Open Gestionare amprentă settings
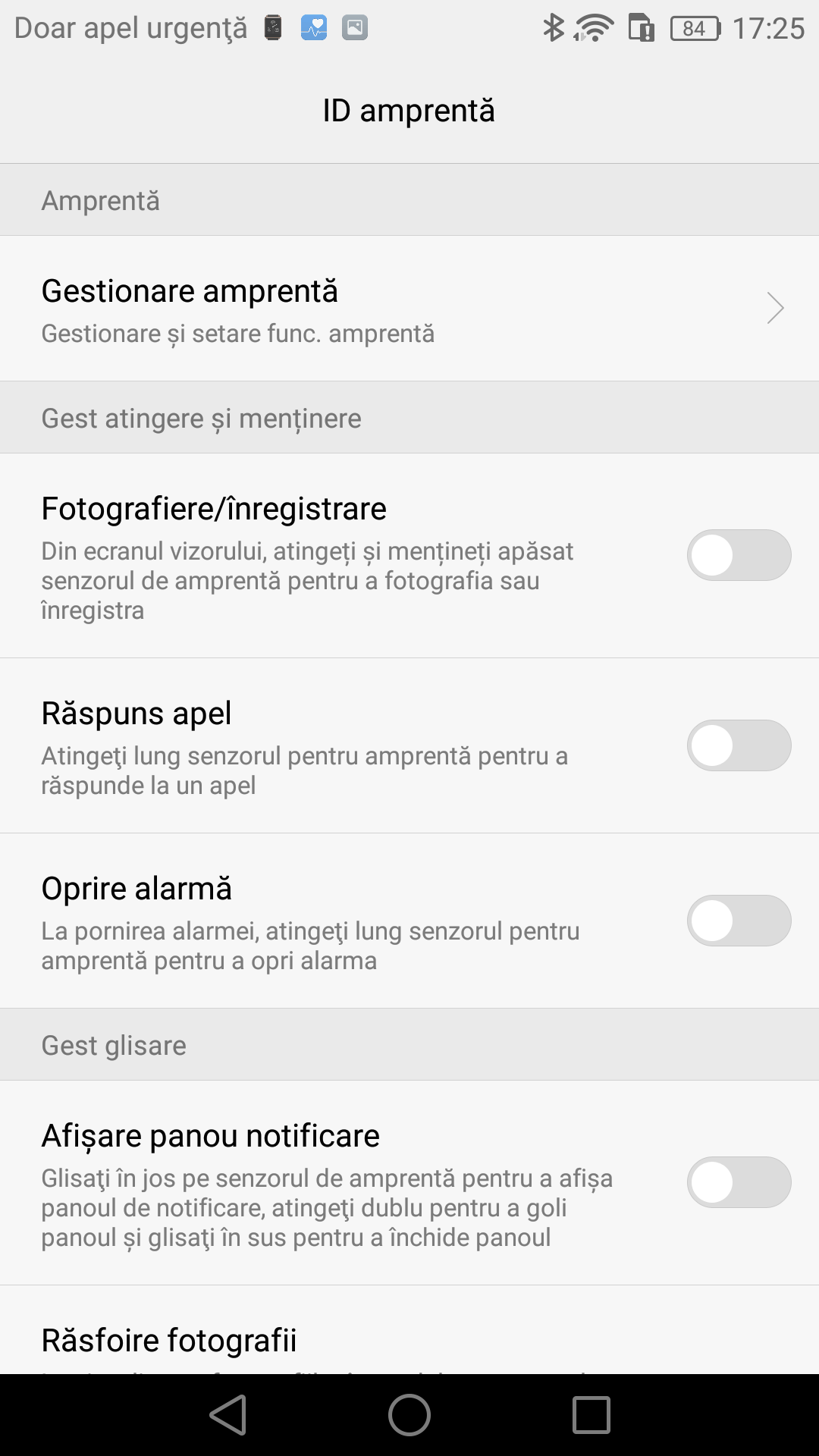Viewport: 819px width, 1456px height. tap(409, 309)
